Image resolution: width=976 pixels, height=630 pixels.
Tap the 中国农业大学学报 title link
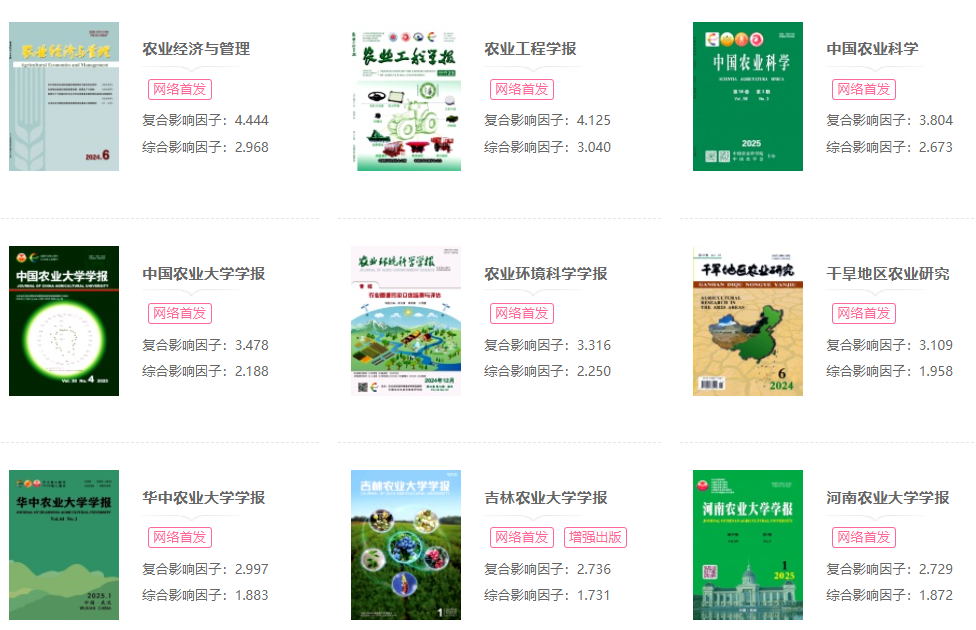[x=203, y=273]
